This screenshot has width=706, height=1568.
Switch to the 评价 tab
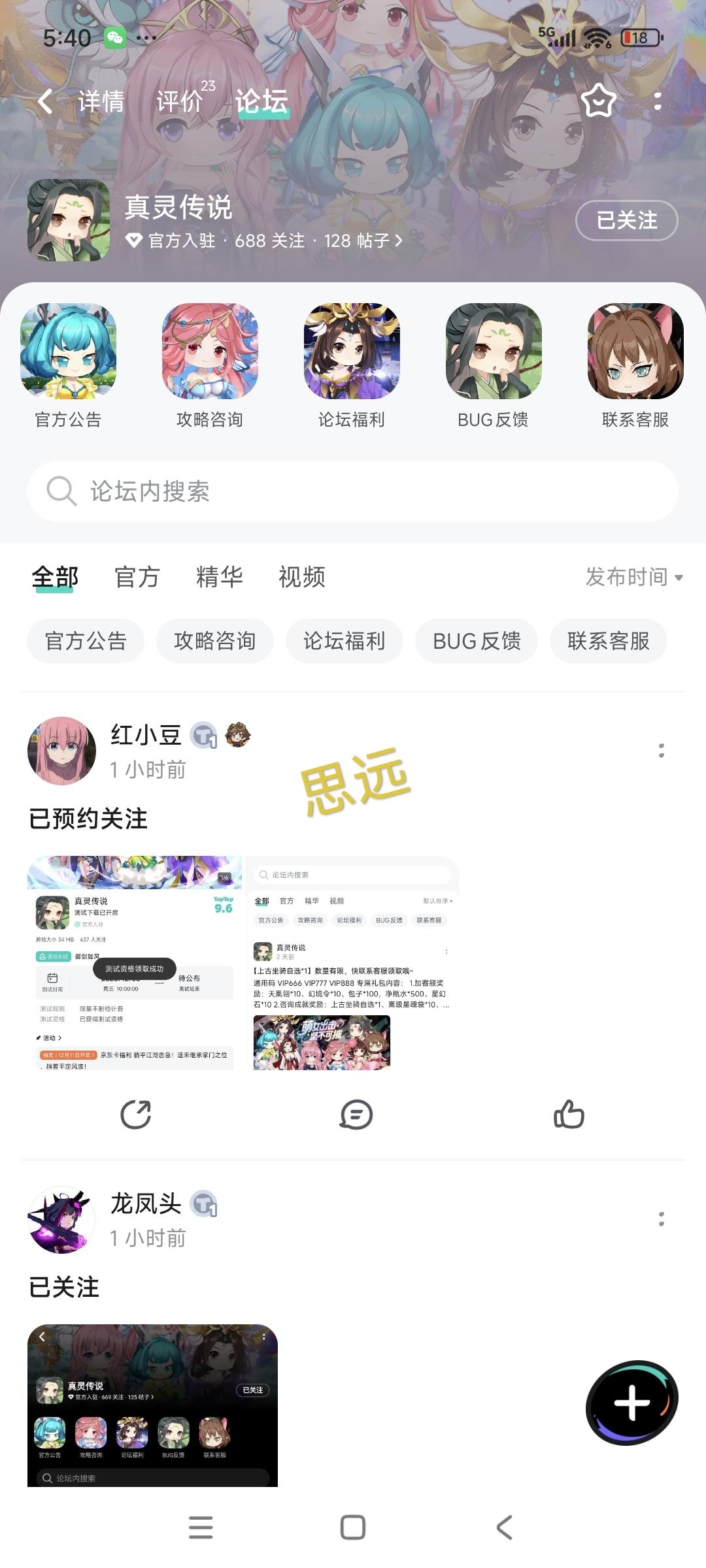[x=180, y=101]
